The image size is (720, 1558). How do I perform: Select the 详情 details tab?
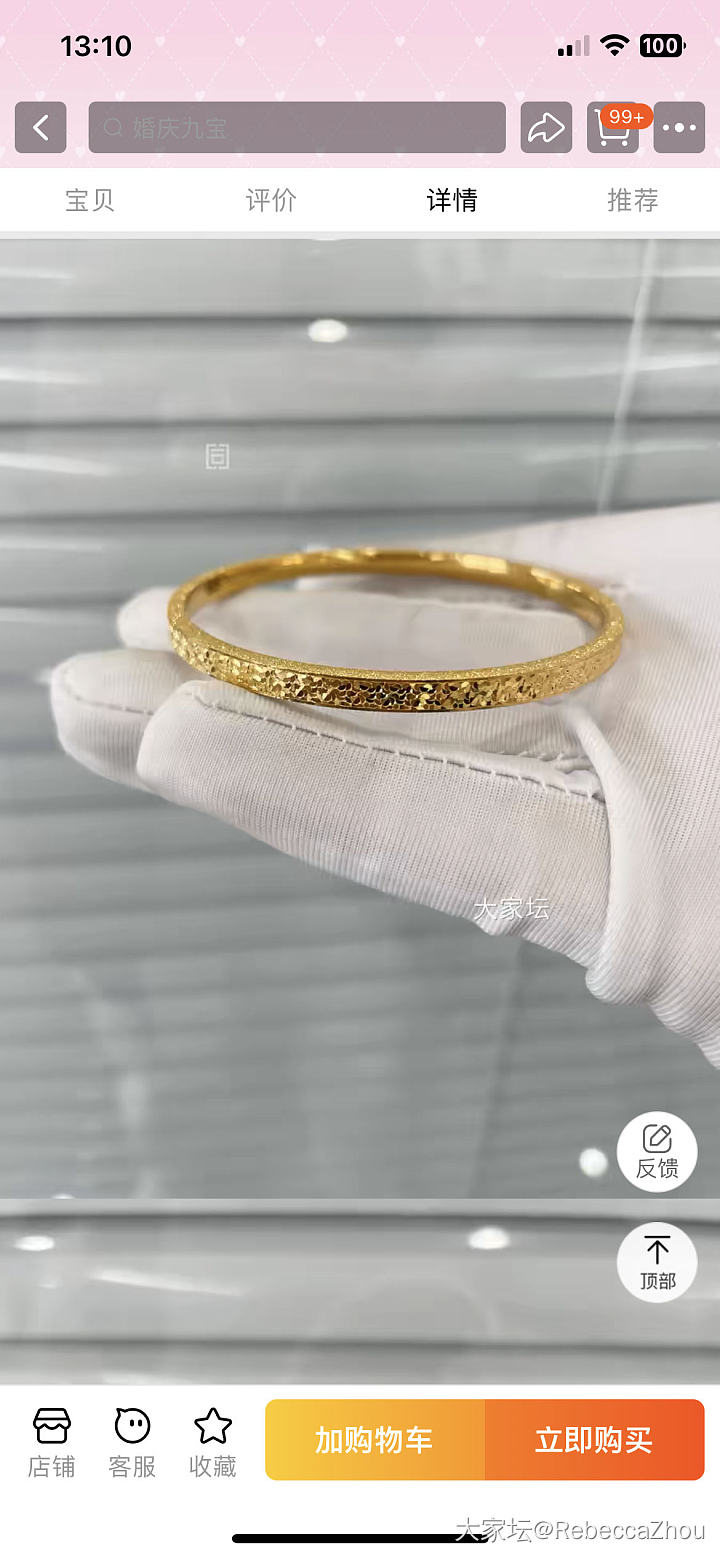452,200
